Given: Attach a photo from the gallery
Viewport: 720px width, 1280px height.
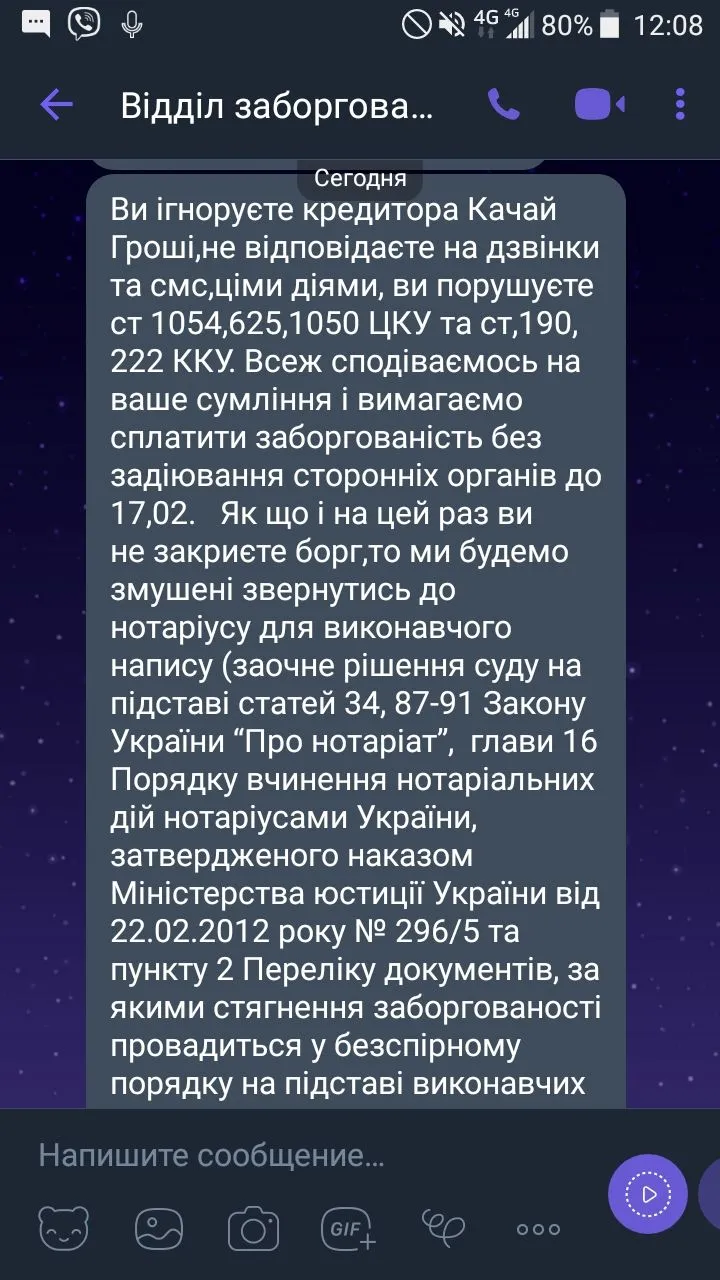Looking at the screenshot, I should click(158, 1228).
